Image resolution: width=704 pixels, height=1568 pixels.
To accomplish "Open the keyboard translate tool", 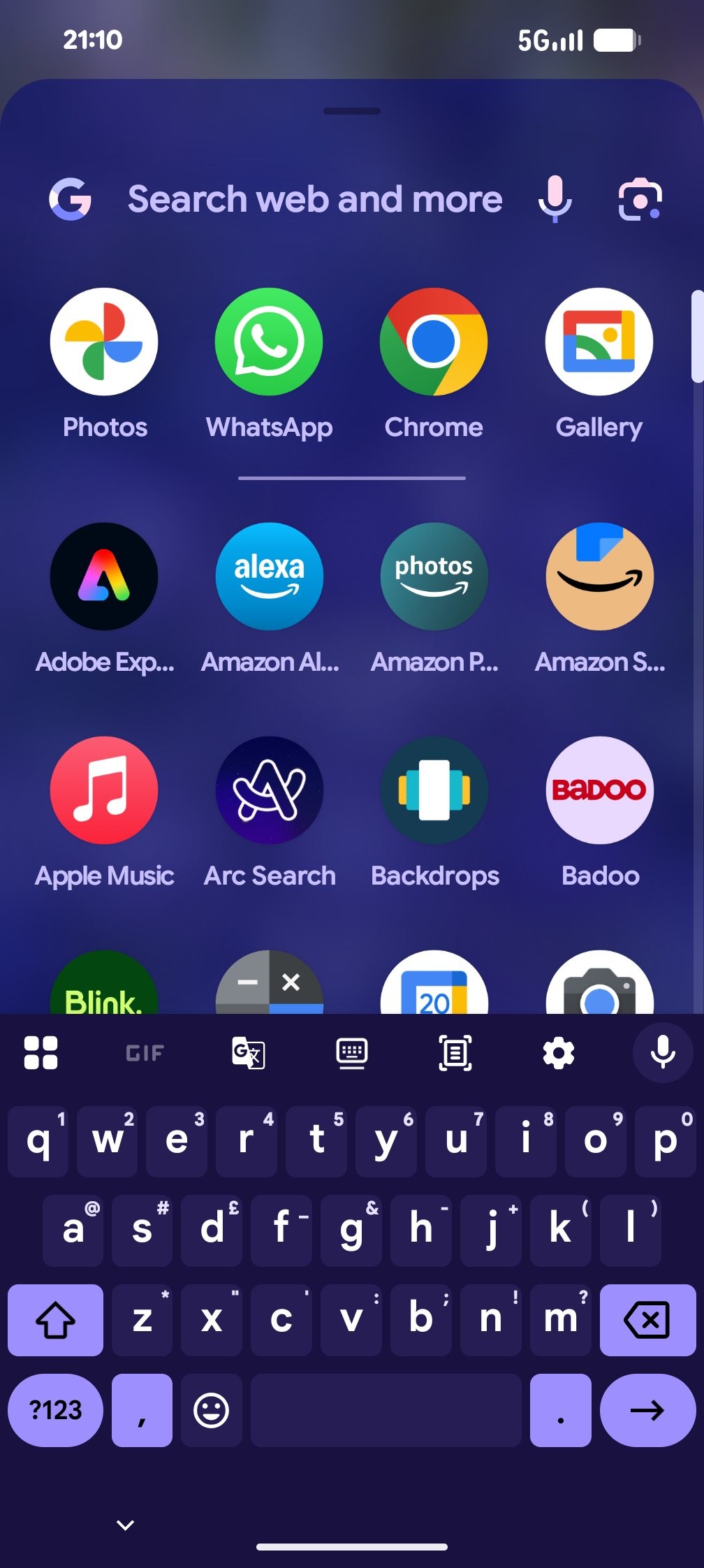I will [x=248, y=1053].
